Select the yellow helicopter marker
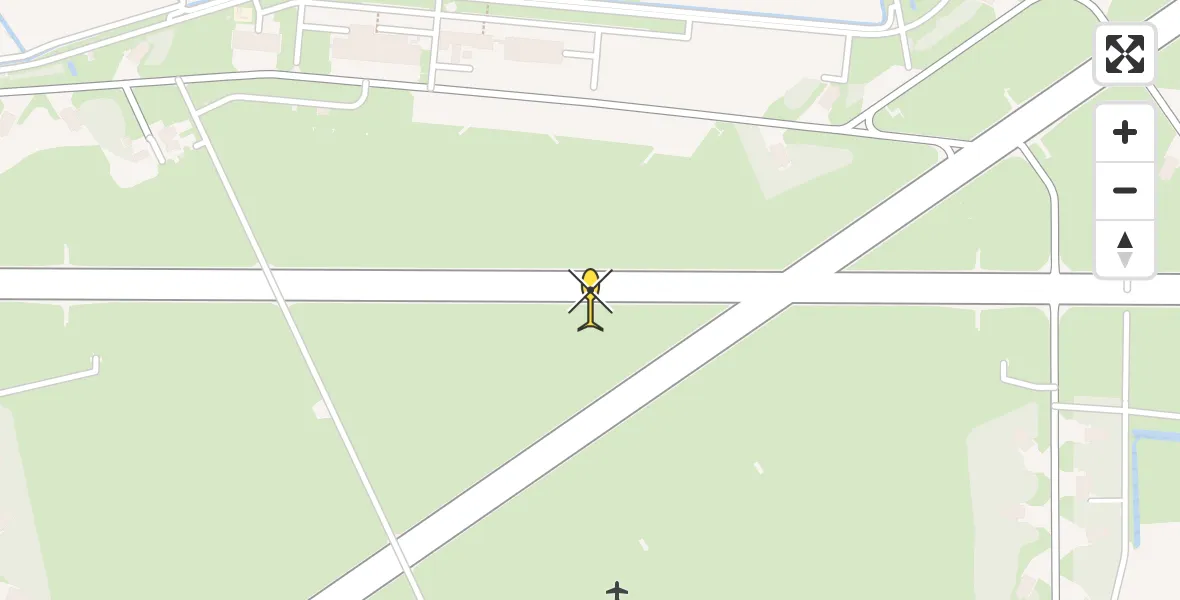 click(590, 298)
